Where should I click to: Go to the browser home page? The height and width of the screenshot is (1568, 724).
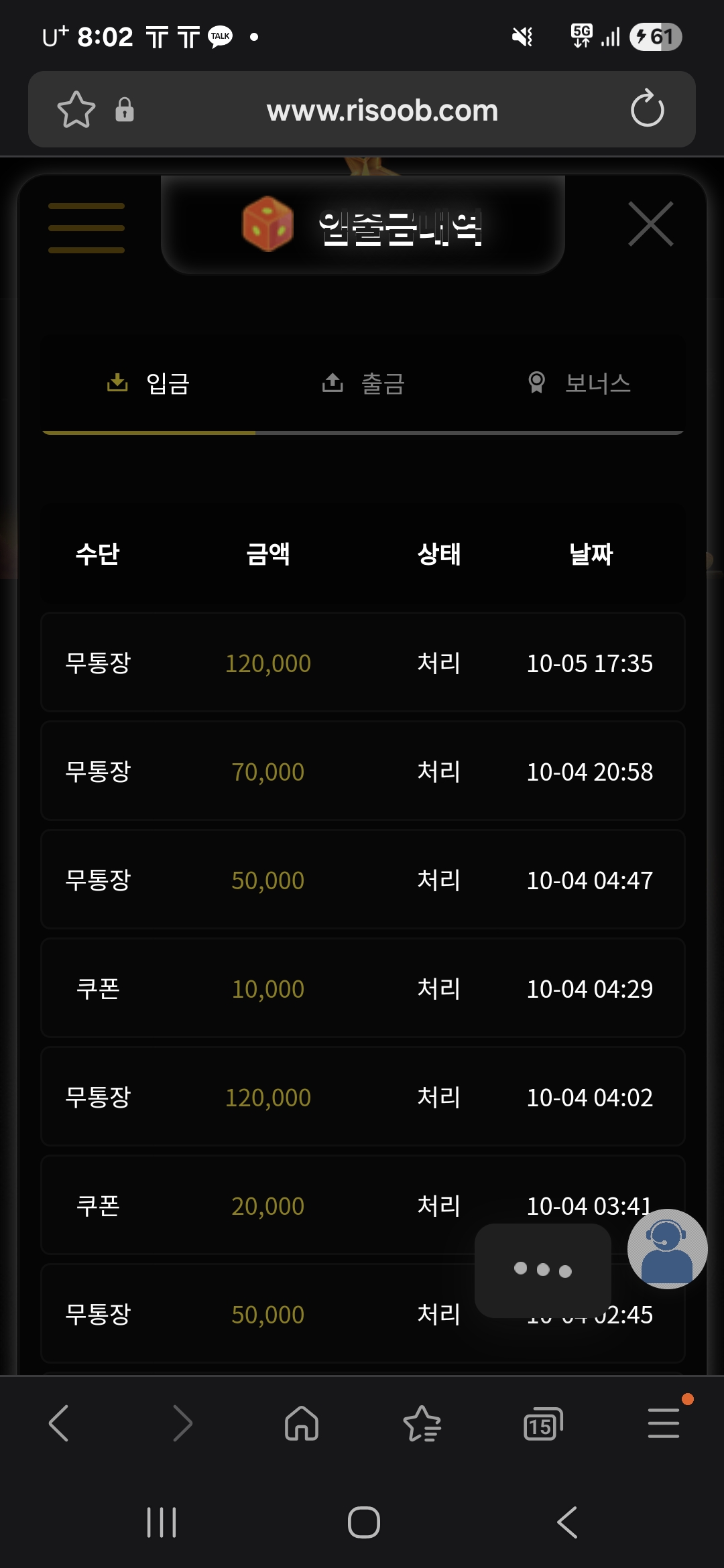(302, 1423)
